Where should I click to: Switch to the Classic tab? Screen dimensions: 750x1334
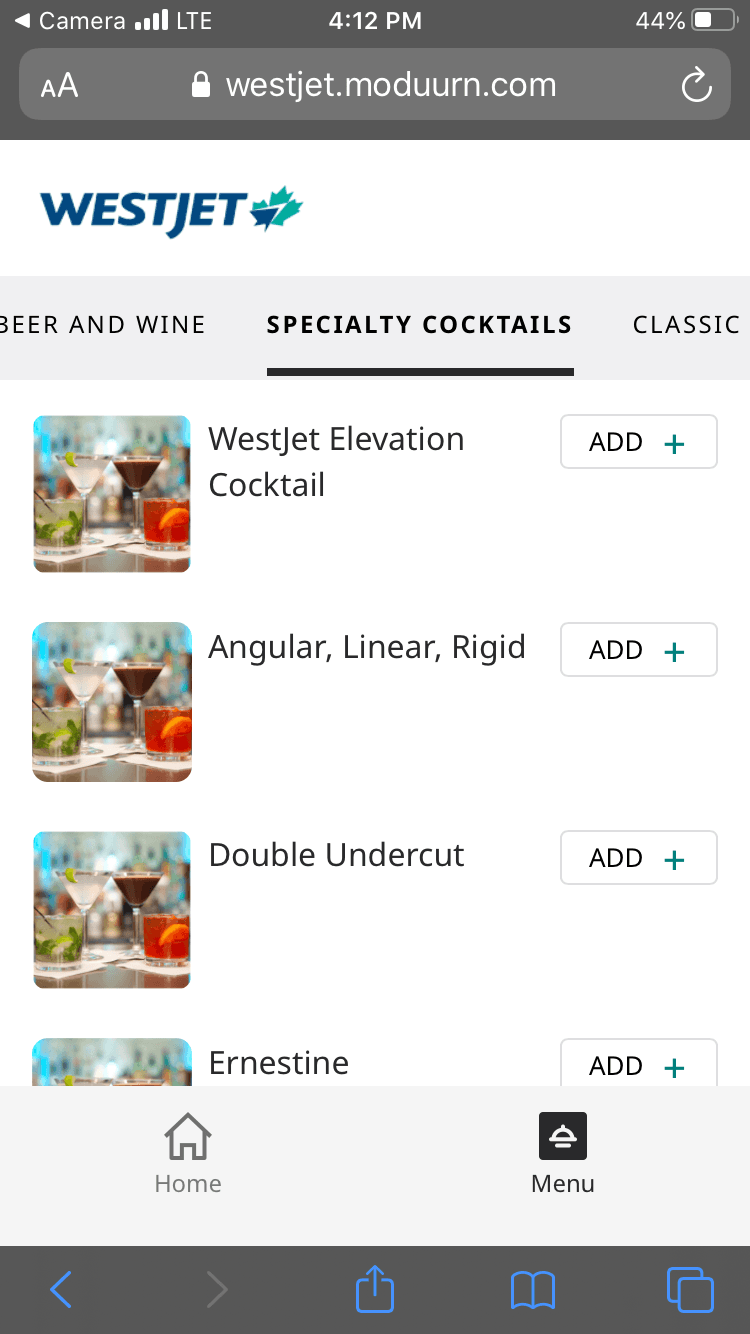tap(686, 325)
